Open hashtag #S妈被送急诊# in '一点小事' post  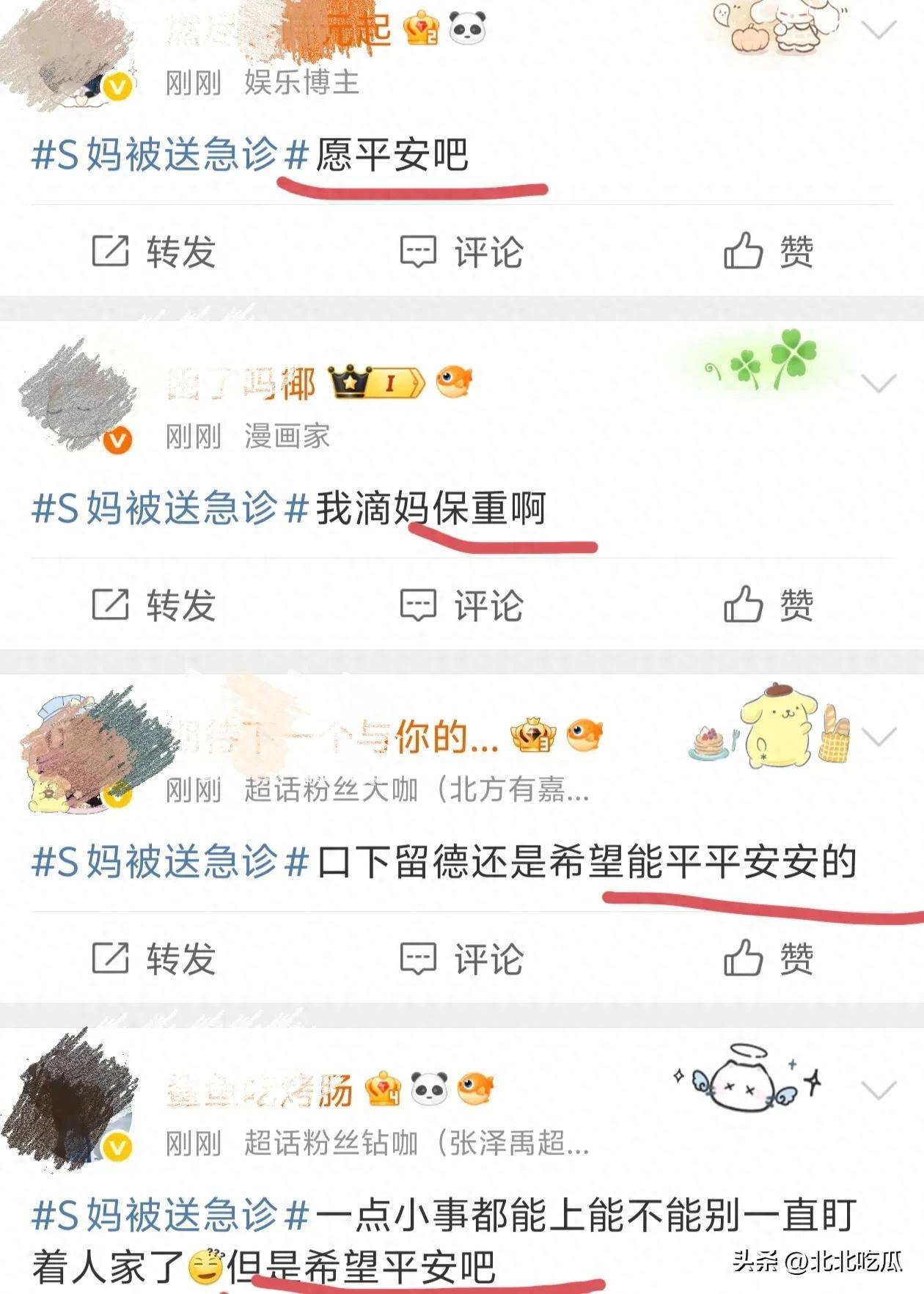pyautogui.click(x=169, y=1216)
